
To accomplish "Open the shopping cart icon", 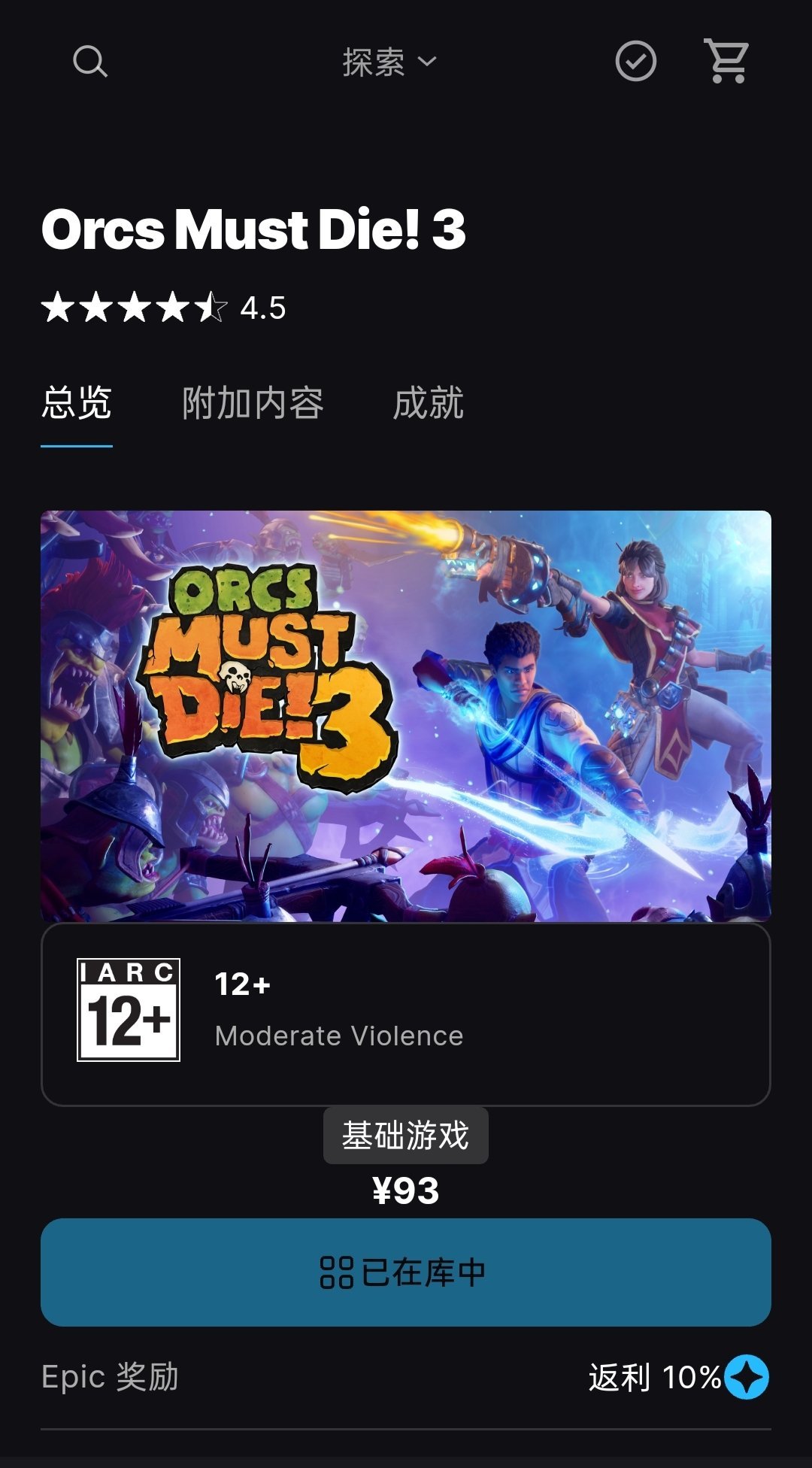I will coord(724,62).
